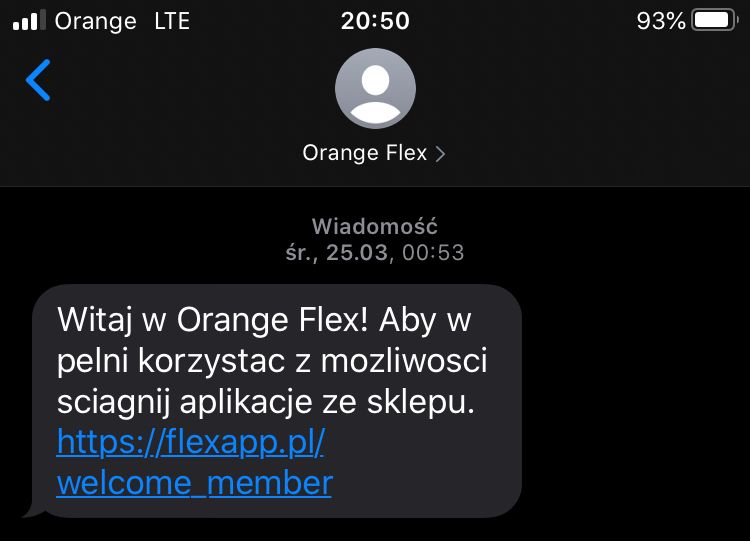Viewport: 750px width, 541px height.
Task: Open Orange Flex contact details
Action: 375,153
